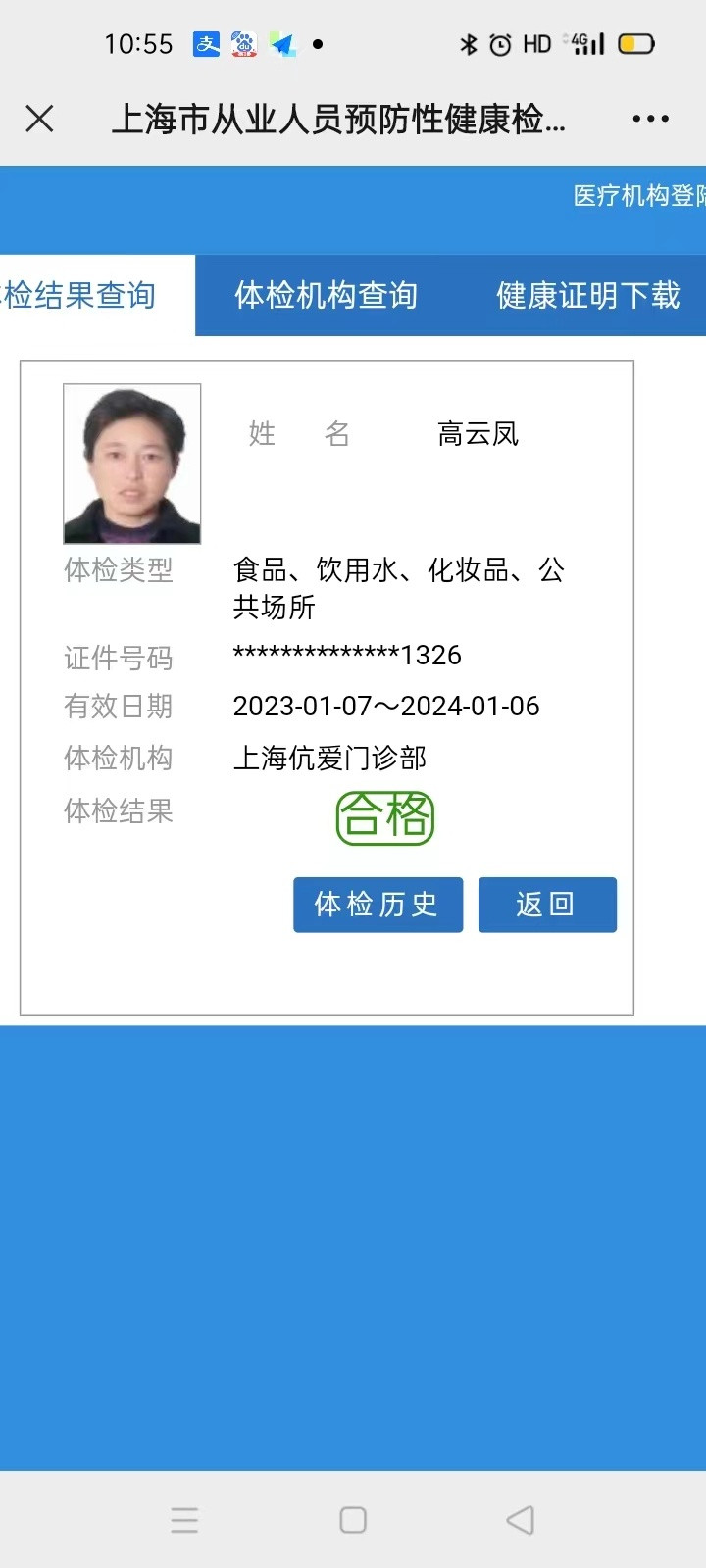Switch to the 体检机构查询 tab
706x1568 pixels.
(x=326, y=295)
